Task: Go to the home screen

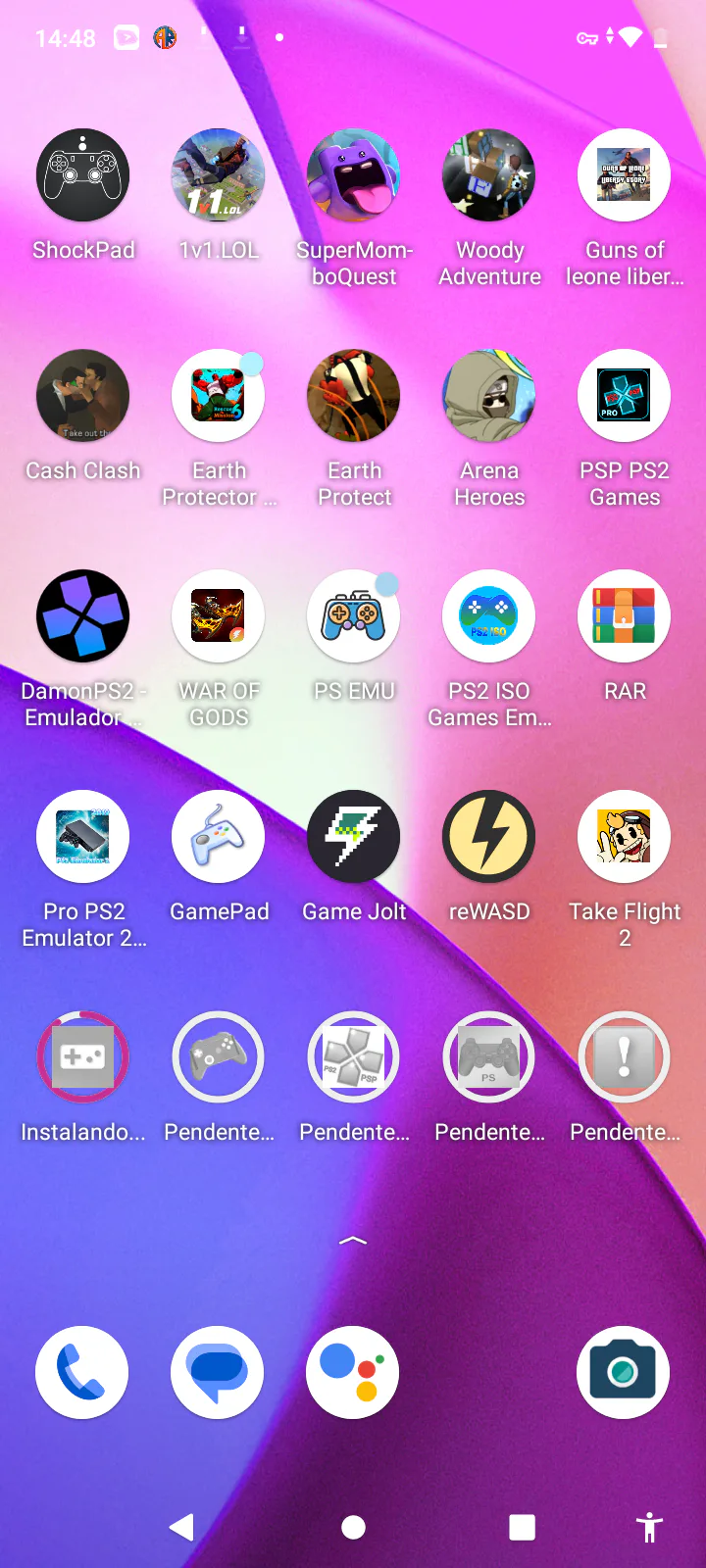Action: (353, 1527)
